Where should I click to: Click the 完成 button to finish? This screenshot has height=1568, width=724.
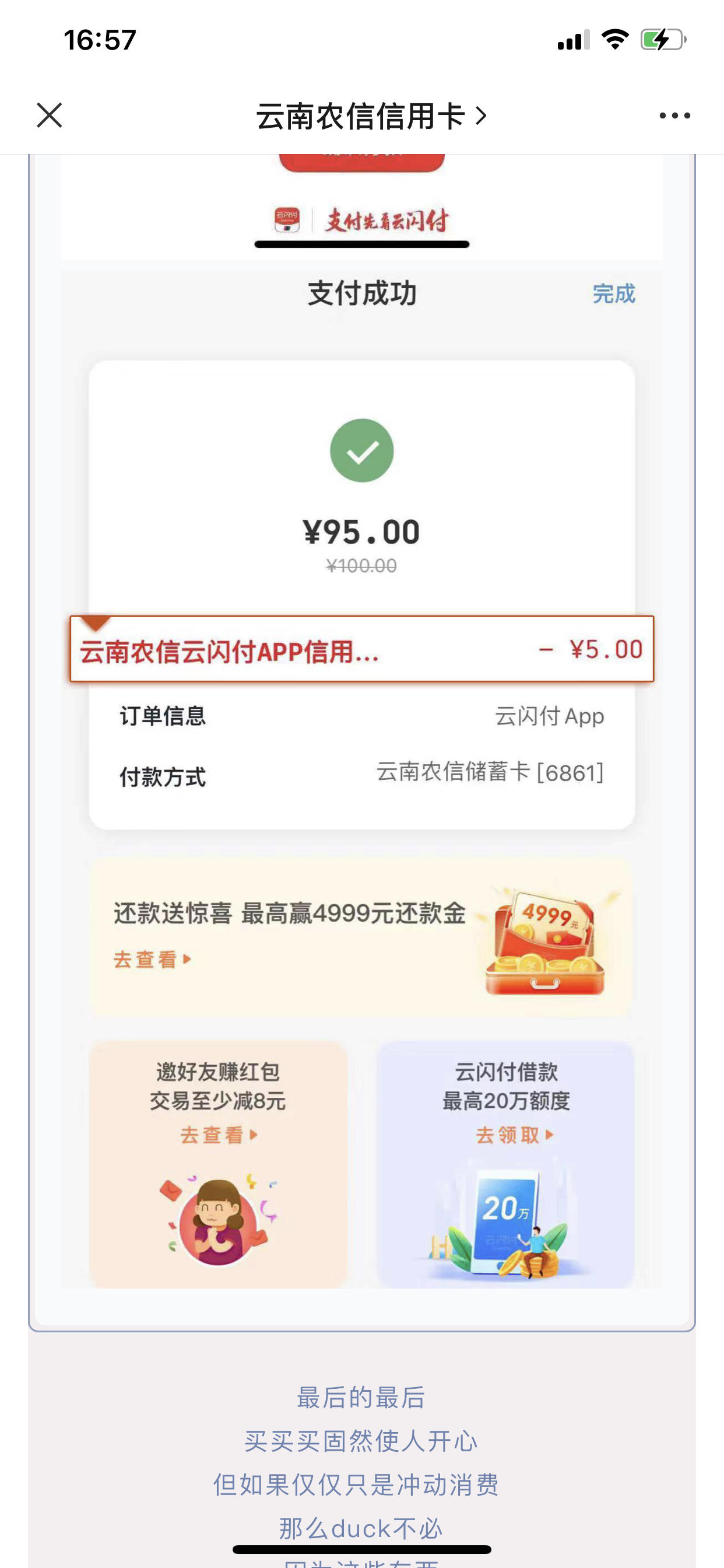[614, 295]
